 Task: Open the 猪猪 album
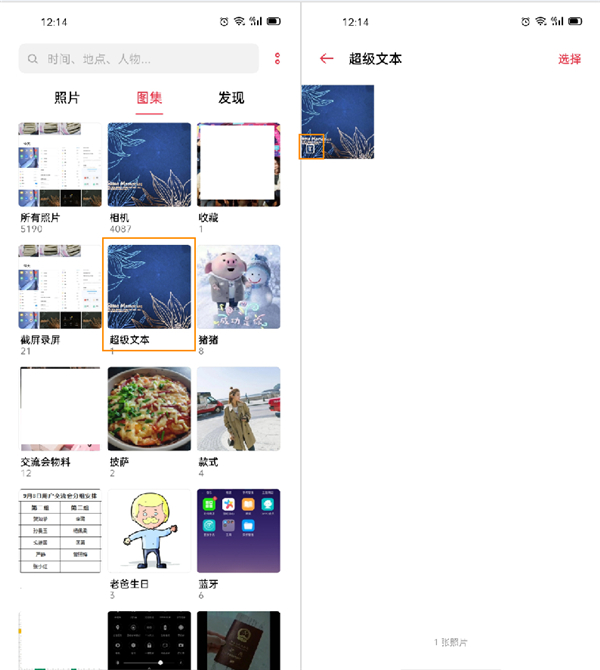coord(238,287)
